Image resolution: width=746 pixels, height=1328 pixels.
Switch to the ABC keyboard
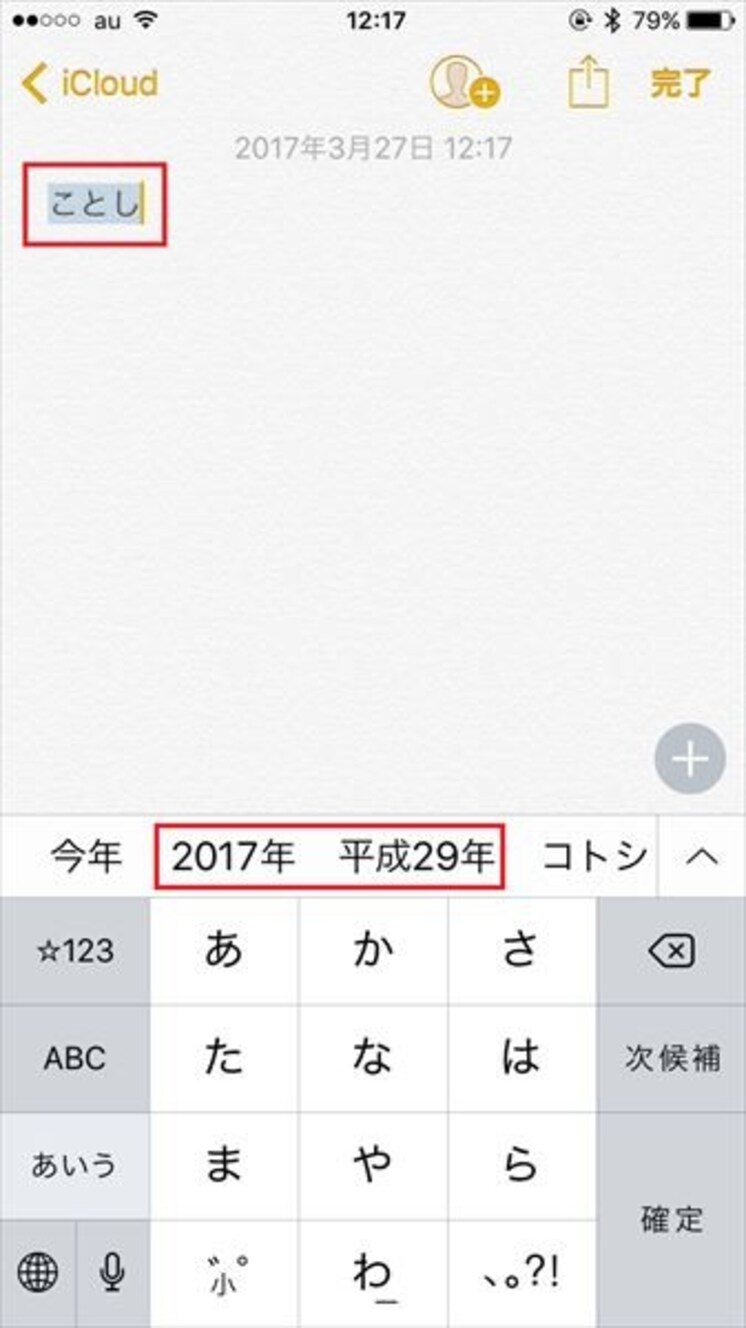[75, 1059]
